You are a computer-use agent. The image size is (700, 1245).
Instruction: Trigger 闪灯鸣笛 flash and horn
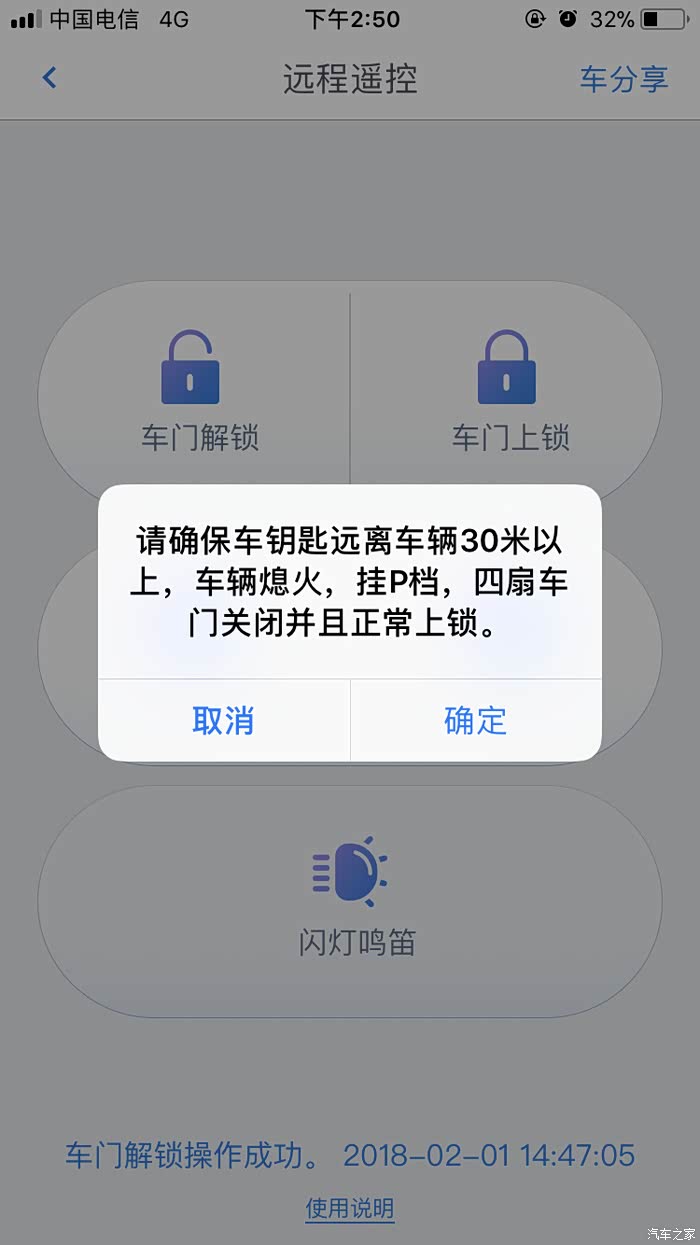[x=350, y=900]
